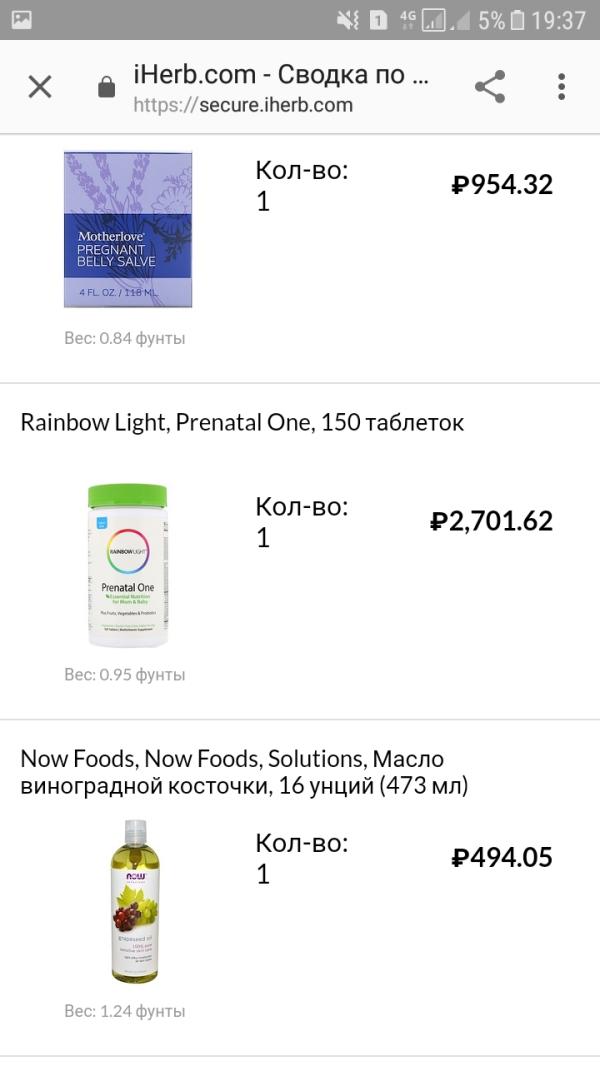The height and width of the screenshot is (1065, 600).
Task: Open the browser overflow menu
Action: [561, 87]
